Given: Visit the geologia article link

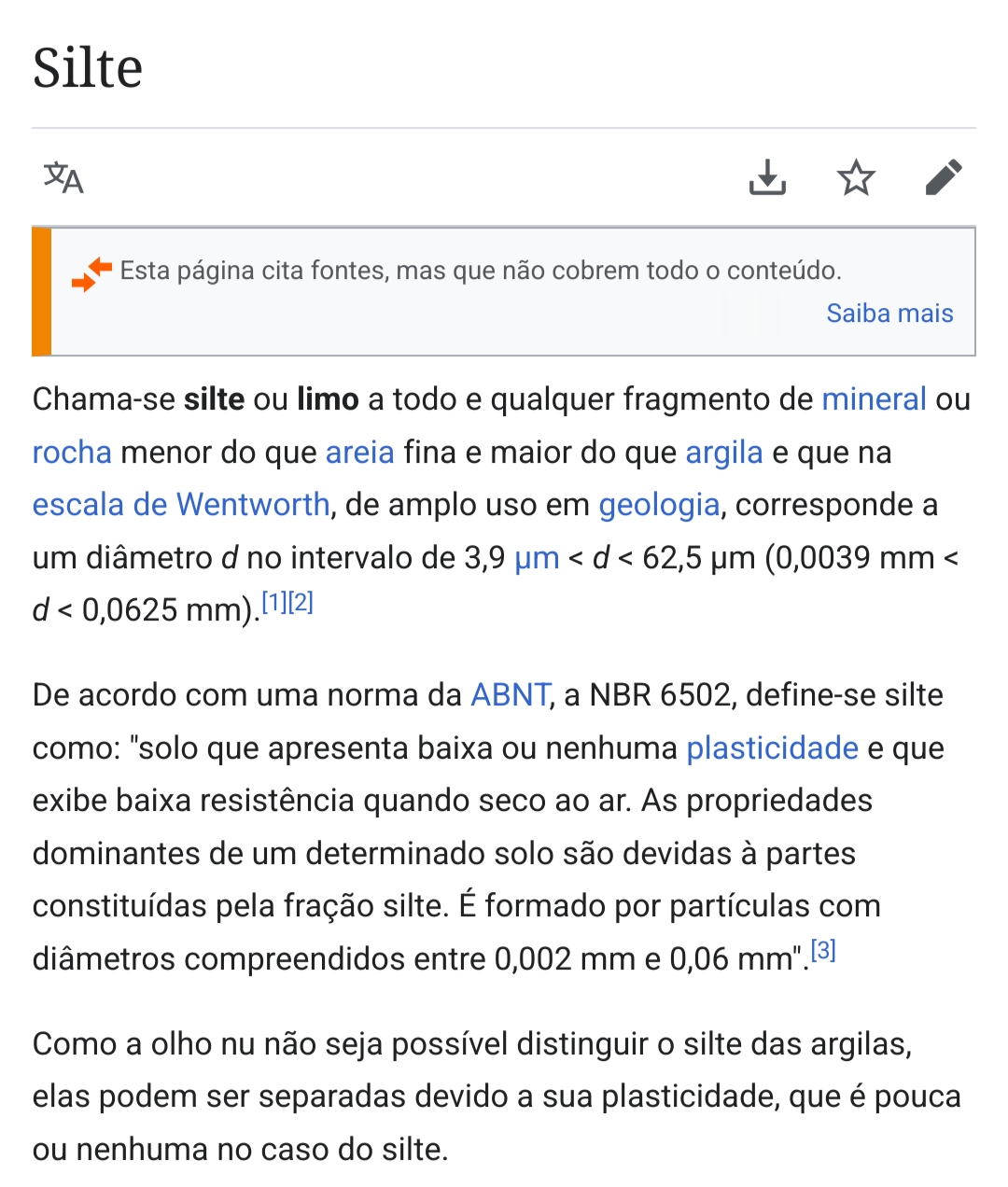Looking at the screenshot, I should coord(659,505).
